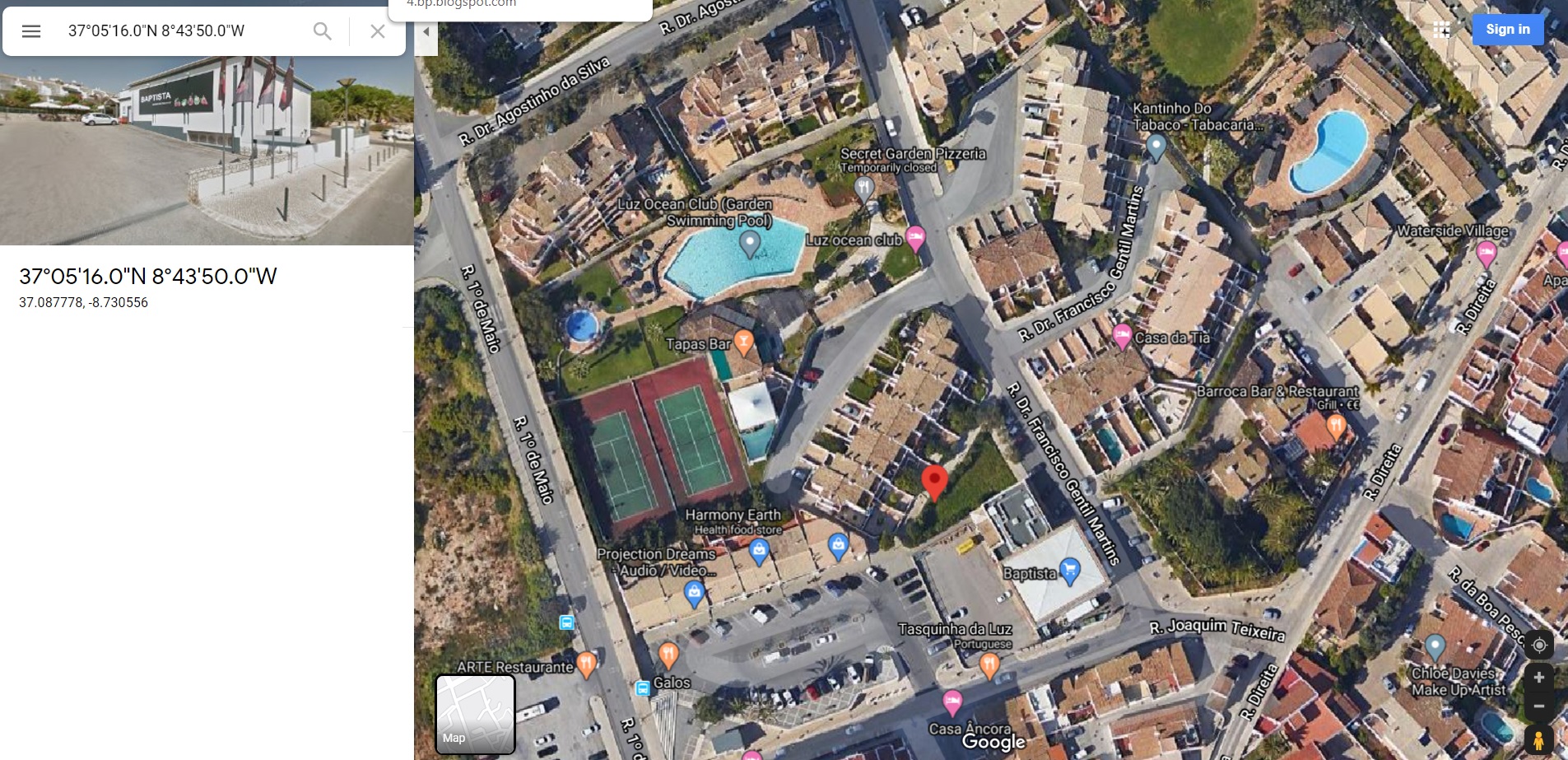Viewport: 1568px width, 760px height.
Task: Open the Google apps grid
Action: pos(1441,30)
